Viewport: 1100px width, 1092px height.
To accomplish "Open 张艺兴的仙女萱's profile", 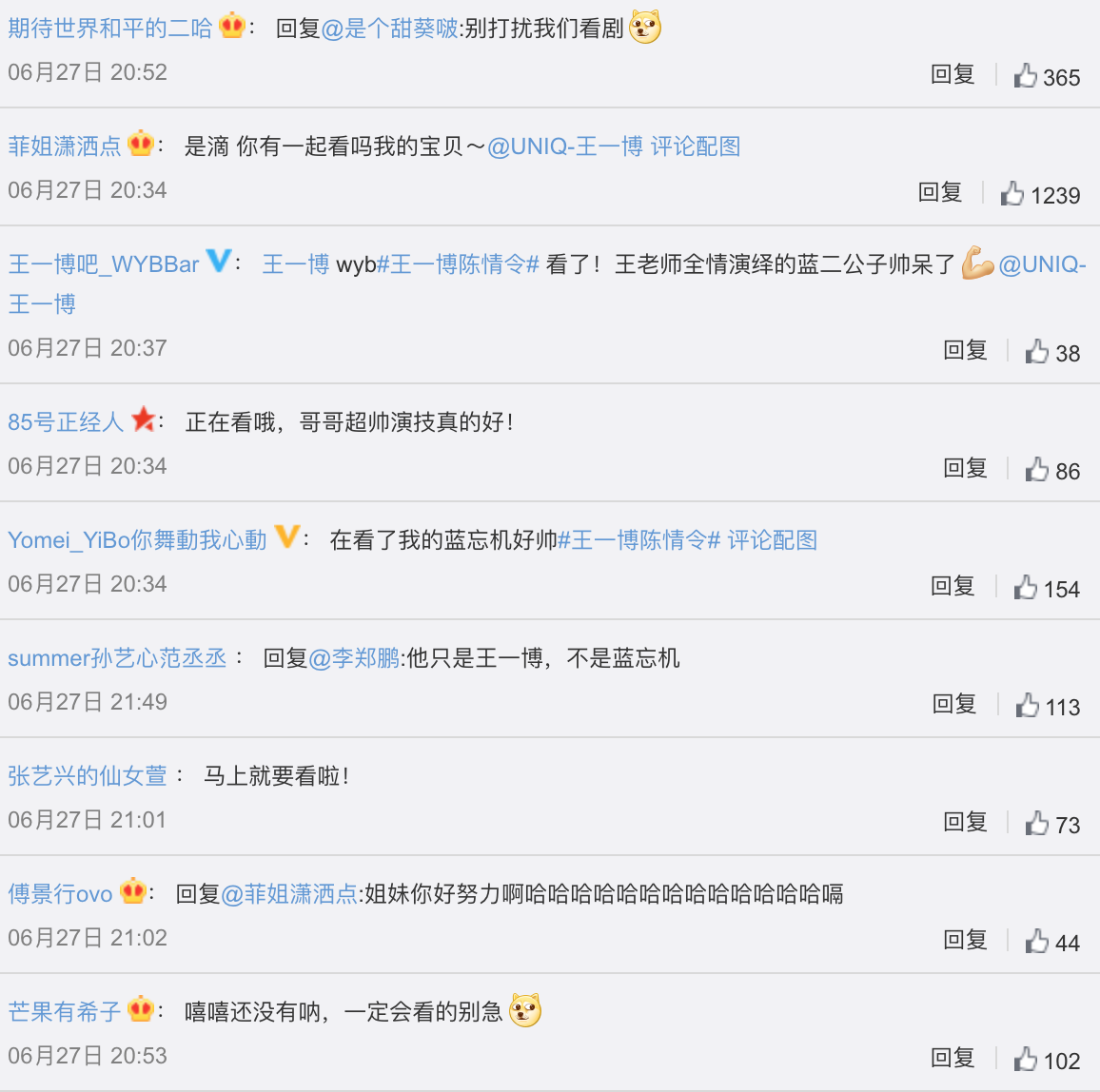I will (x=88, y=775).
